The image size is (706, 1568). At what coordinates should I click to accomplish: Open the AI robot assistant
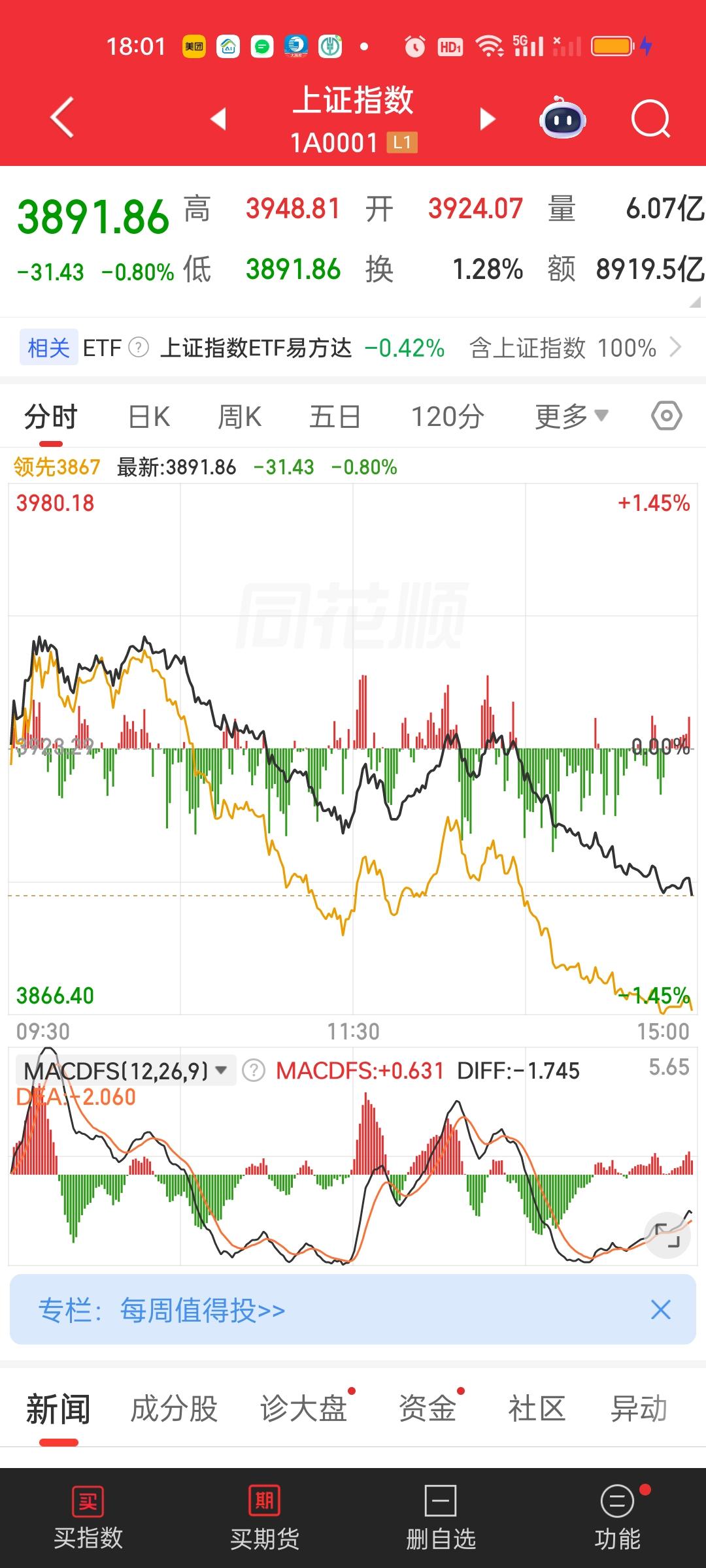point(563,118)
